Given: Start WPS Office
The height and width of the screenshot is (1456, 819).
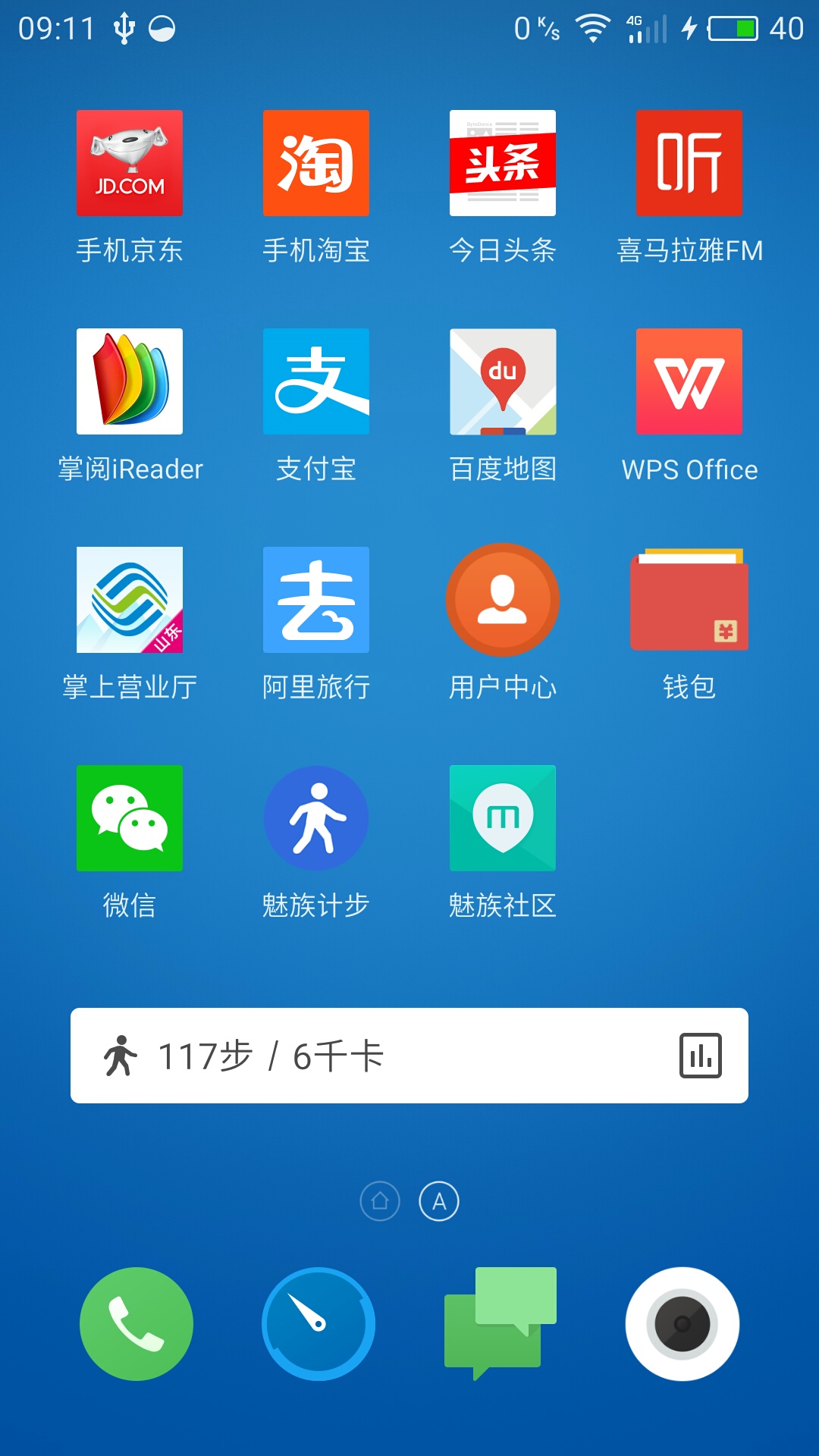Looking at the screenshot, I should click(689, 381).
